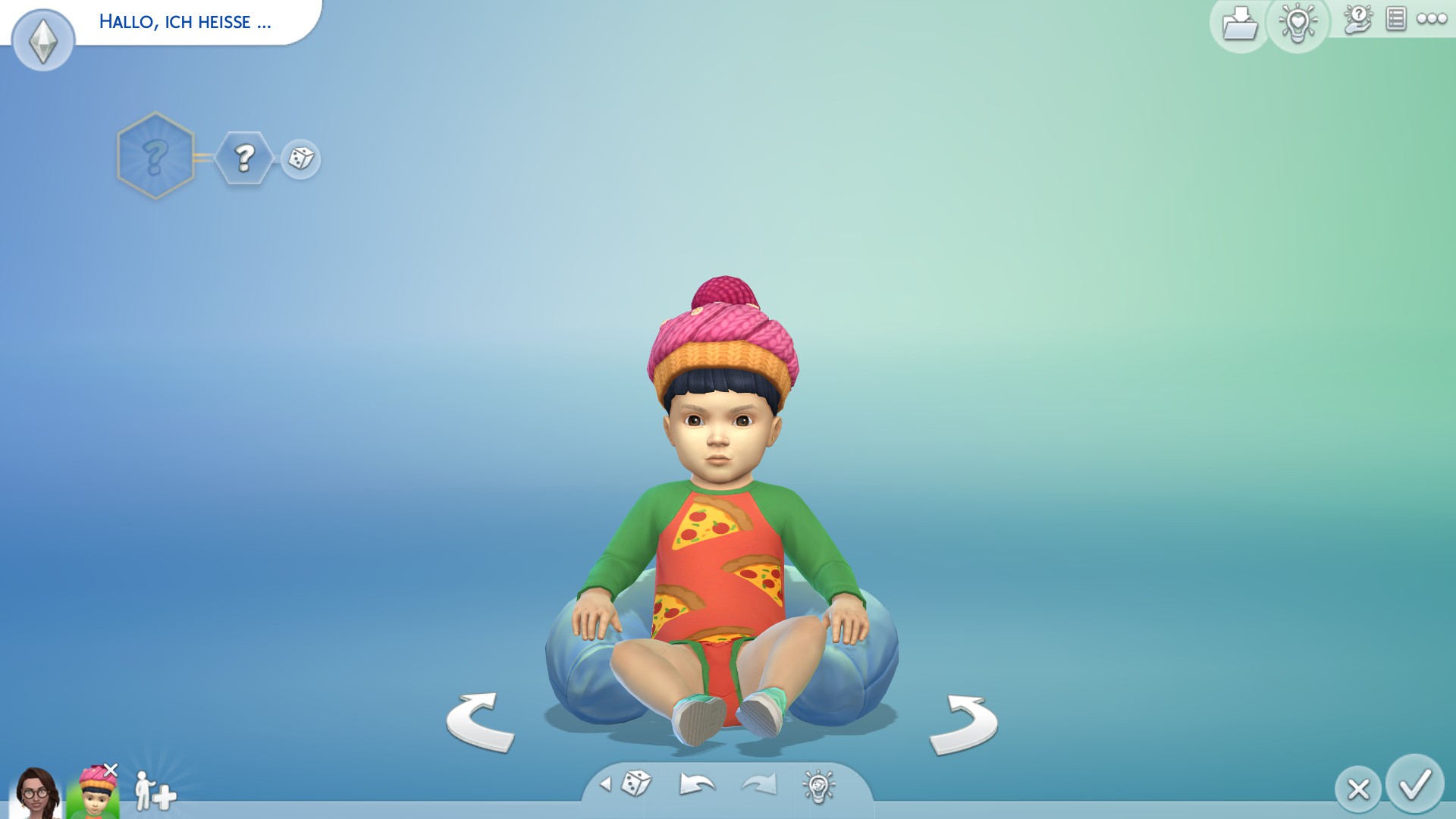Choose an aspiration via the large hexagon

(155, 156)
